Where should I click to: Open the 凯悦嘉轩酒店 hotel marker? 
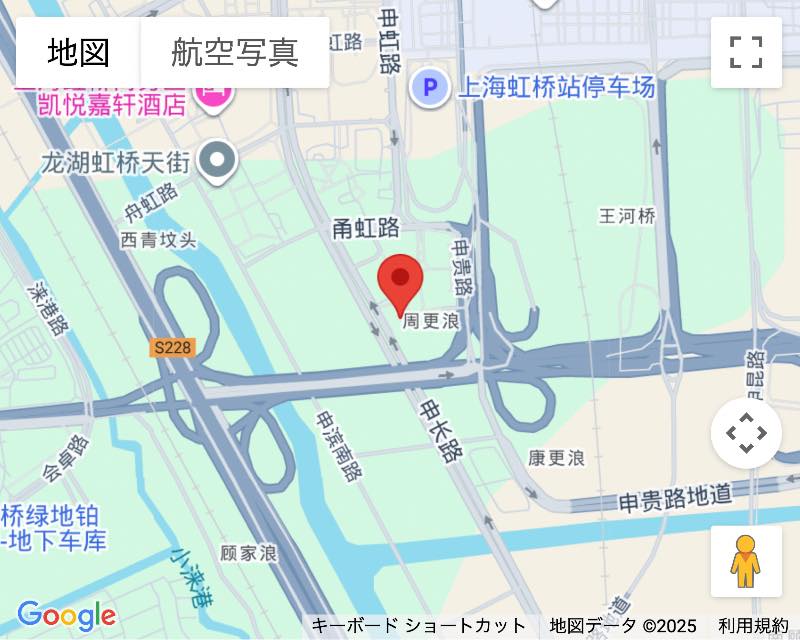pyautogui.click(x=212, y=97)
